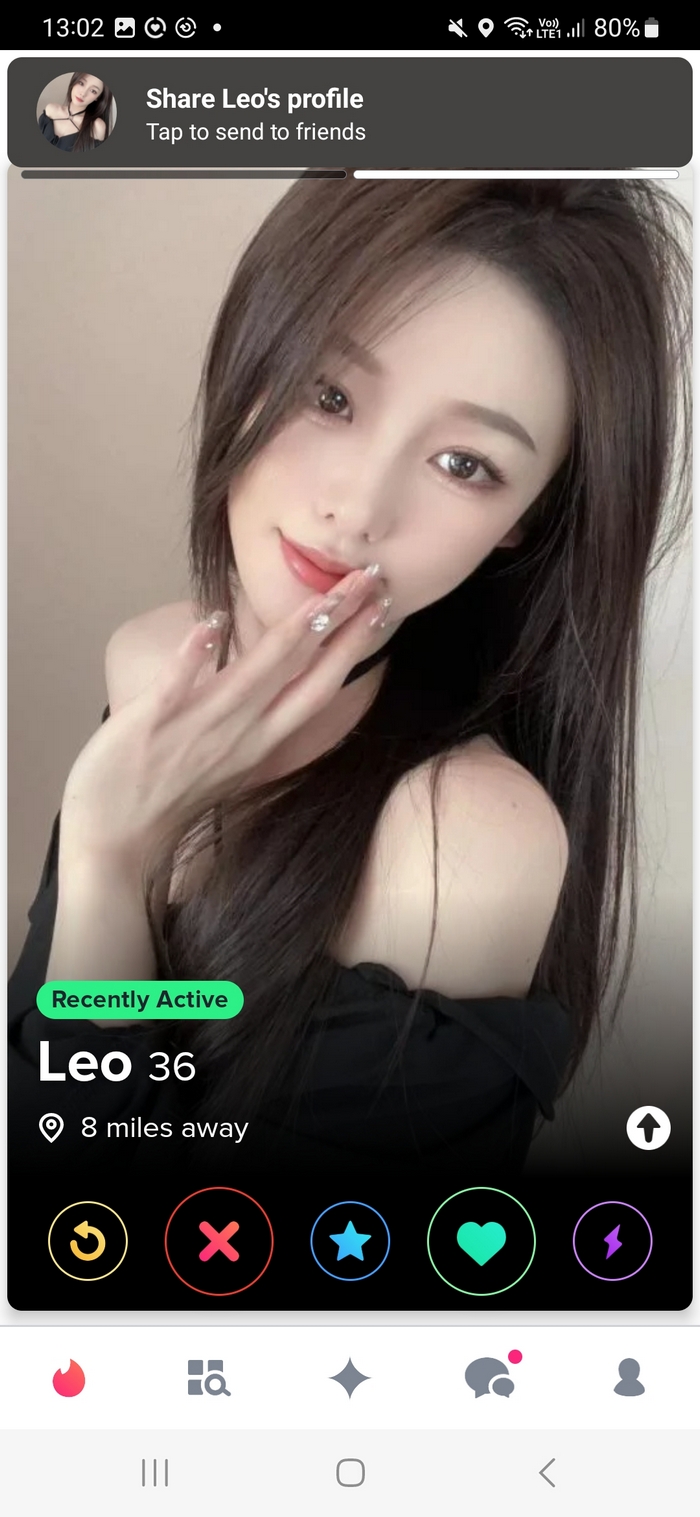Pass on Leo with the red X
The height and width of the screenshot is (1517, 700).
point(219,1241)
